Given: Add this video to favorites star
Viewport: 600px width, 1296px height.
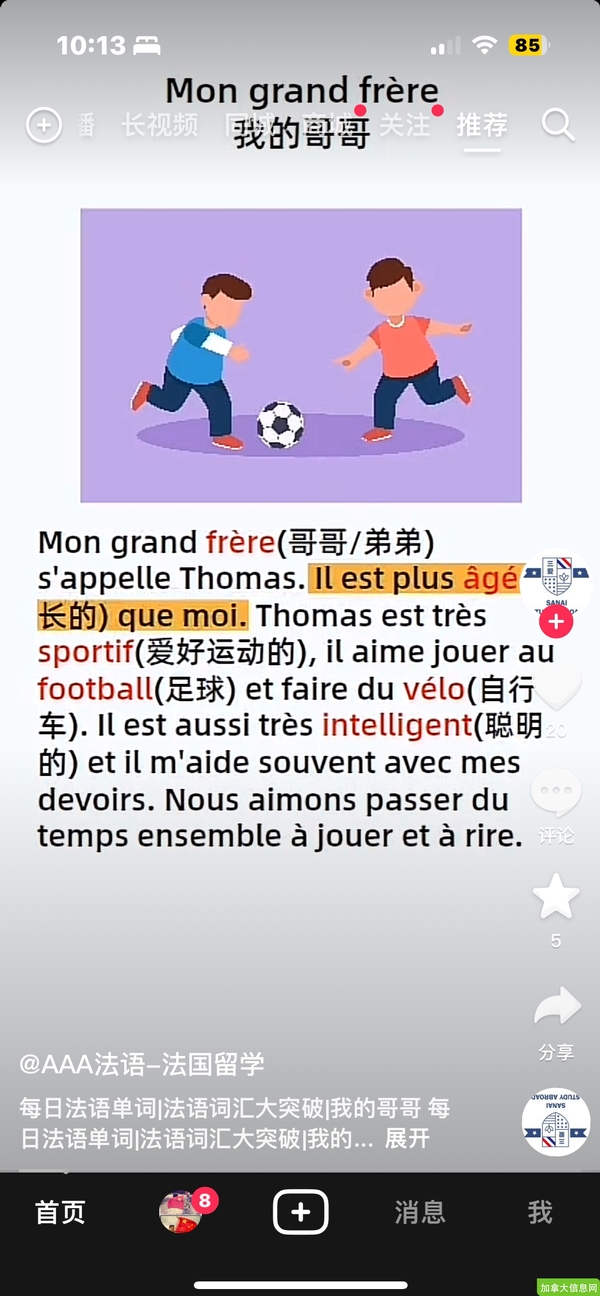Looking at the screenshot, I should pos(556,897).
